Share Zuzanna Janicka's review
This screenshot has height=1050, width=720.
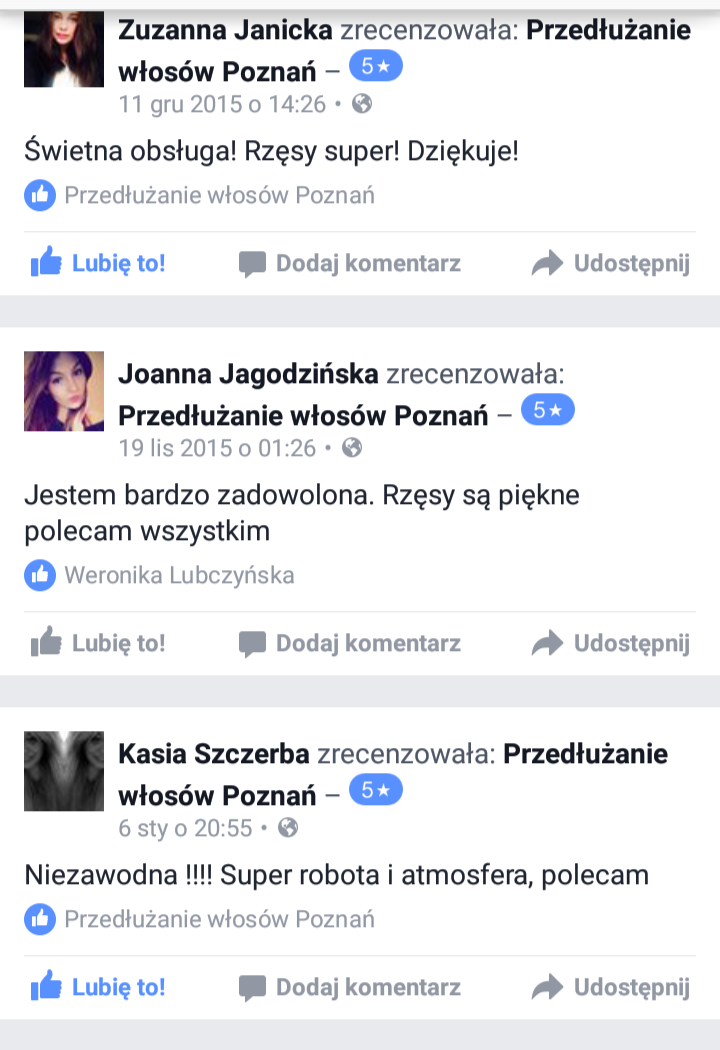pos(611,263)
